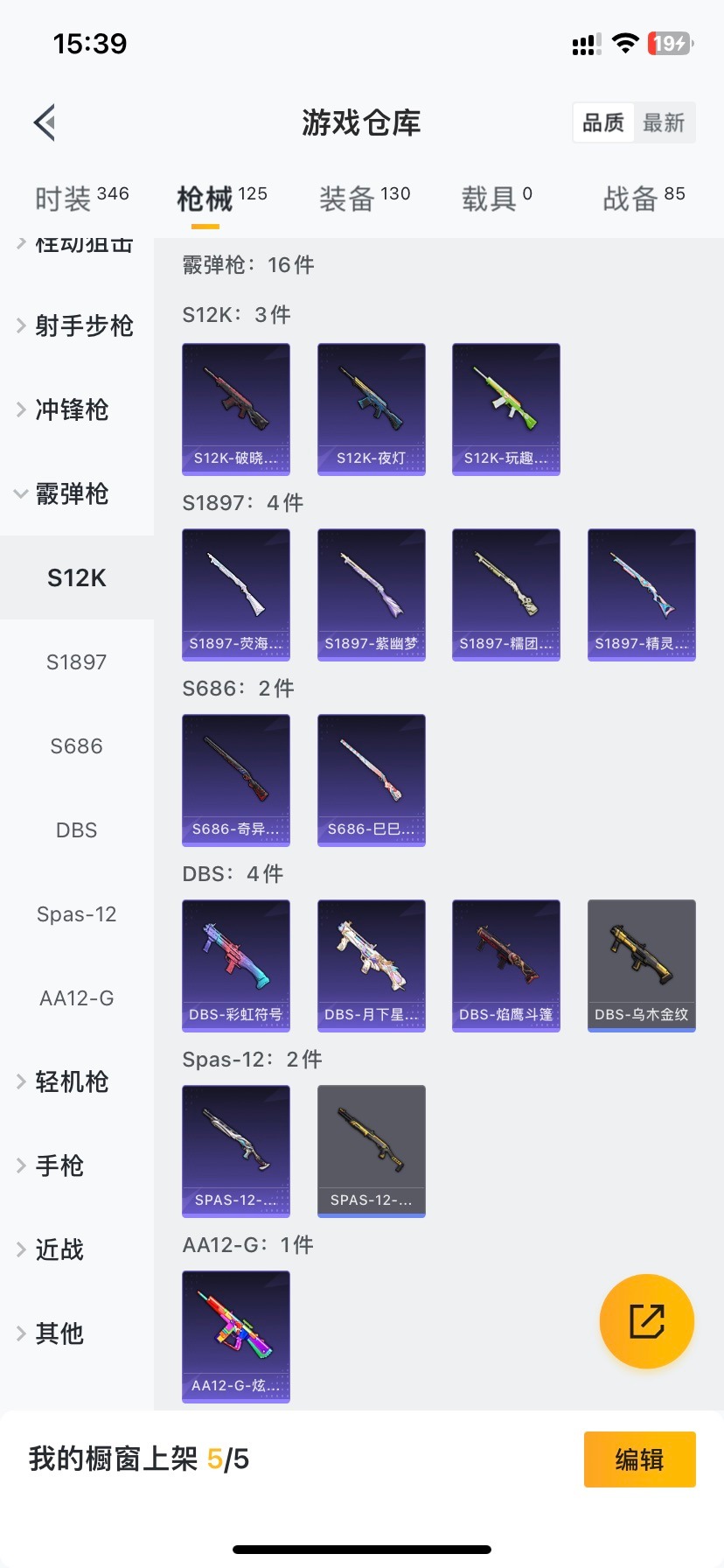Select S1897 in the sidebar
Viewport: 724px width, 1568px height.
77,662
